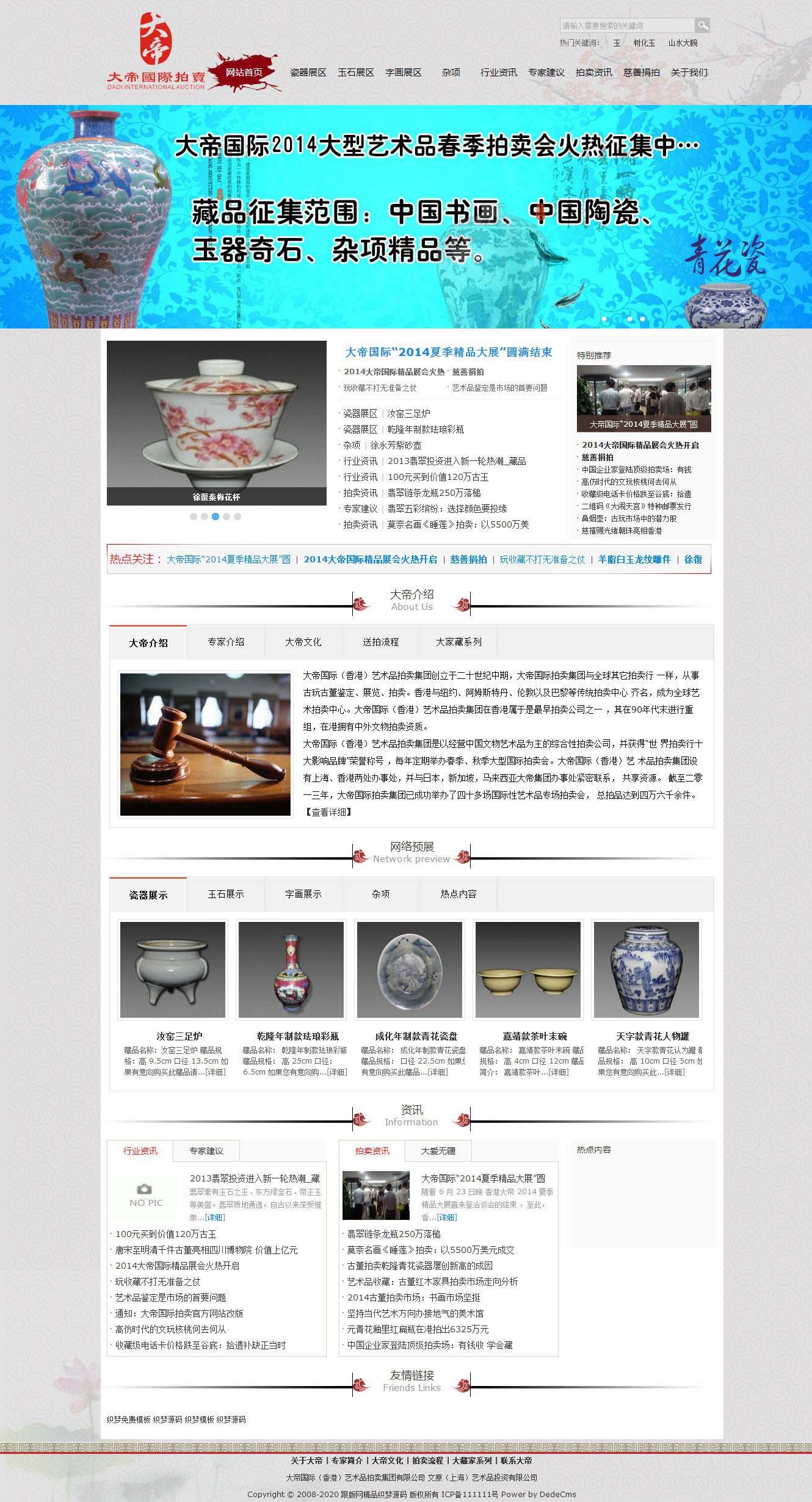
Task: Switch to 送拍流程 tab
Action: point(381,642)
